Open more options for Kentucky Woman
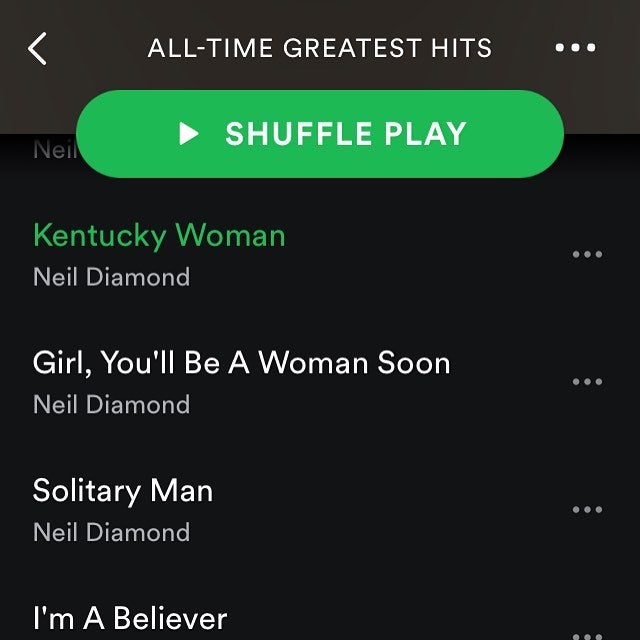 587,255
